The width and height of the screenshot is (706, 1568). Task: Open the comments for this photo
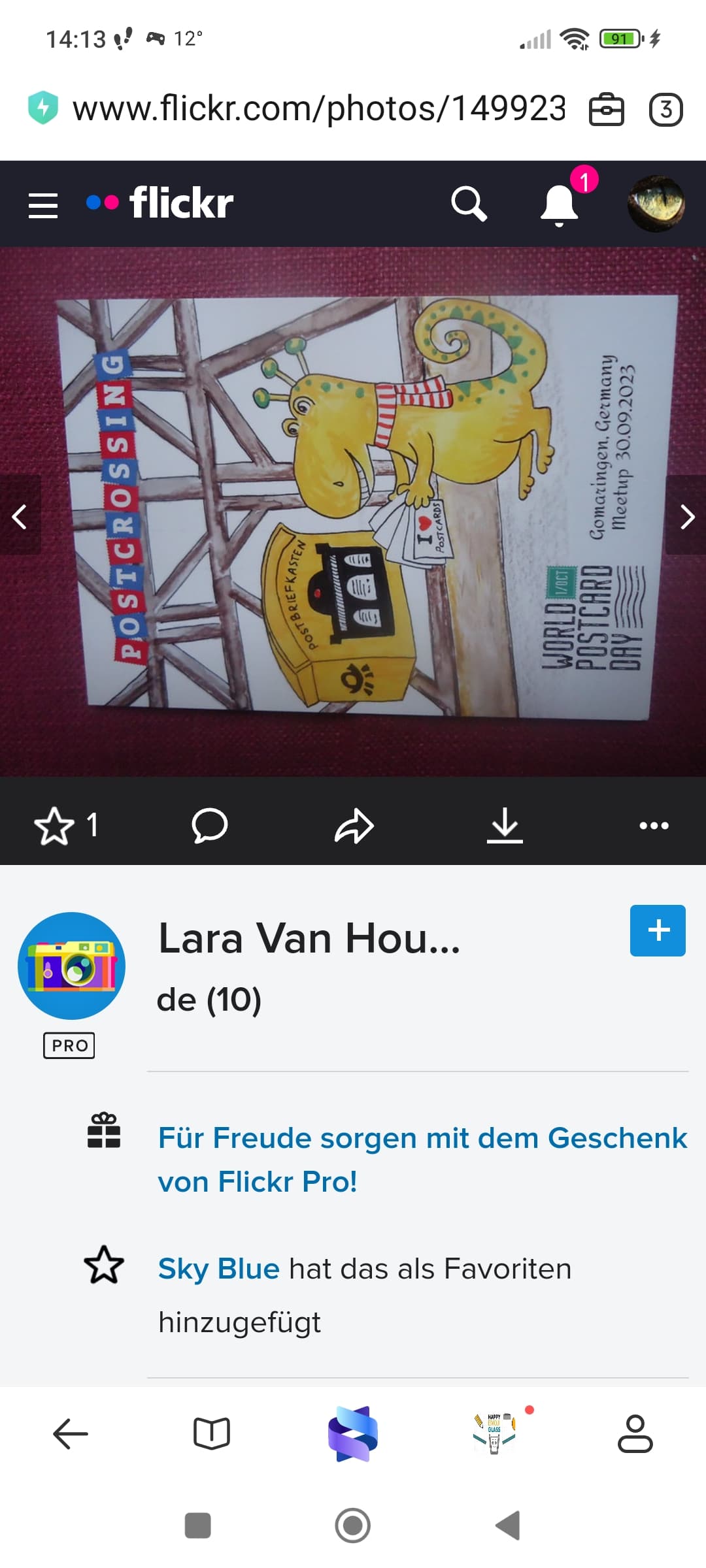(x=209, y=825)
